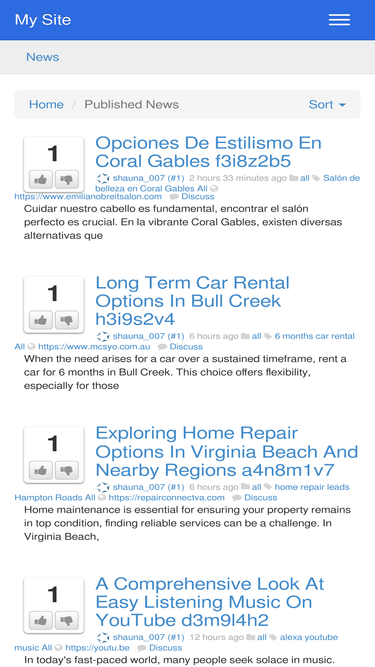Discuss the Bull Creek car rental post

186,346
